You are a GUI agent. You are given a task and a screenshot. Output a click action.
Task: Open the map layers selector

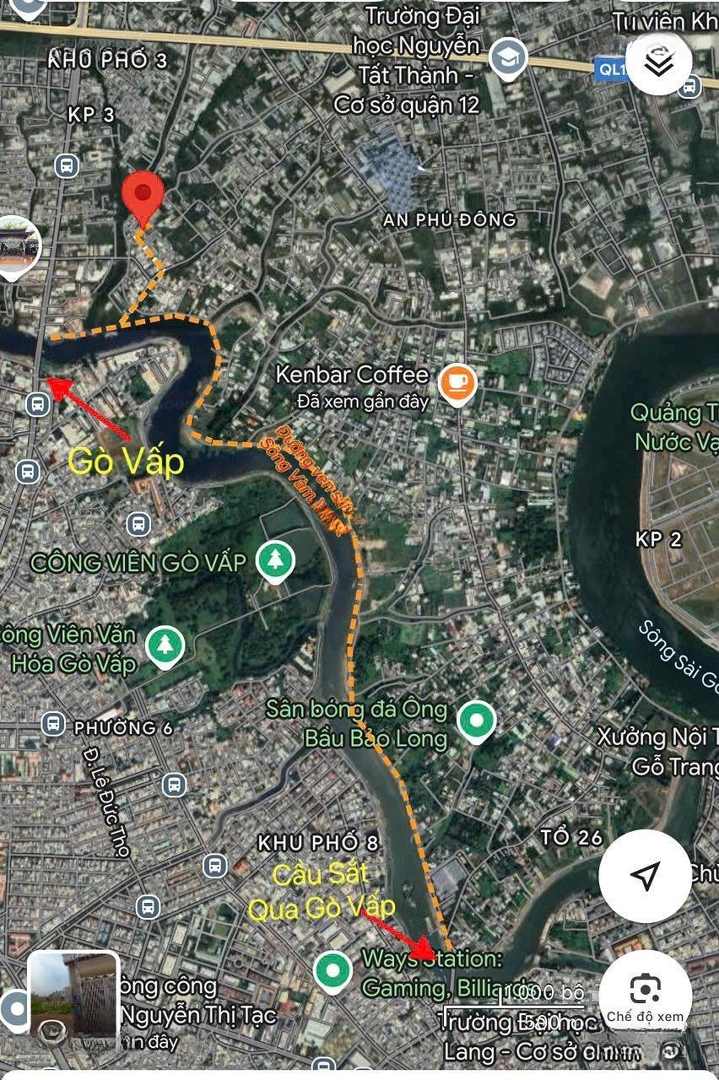point(658,62)
